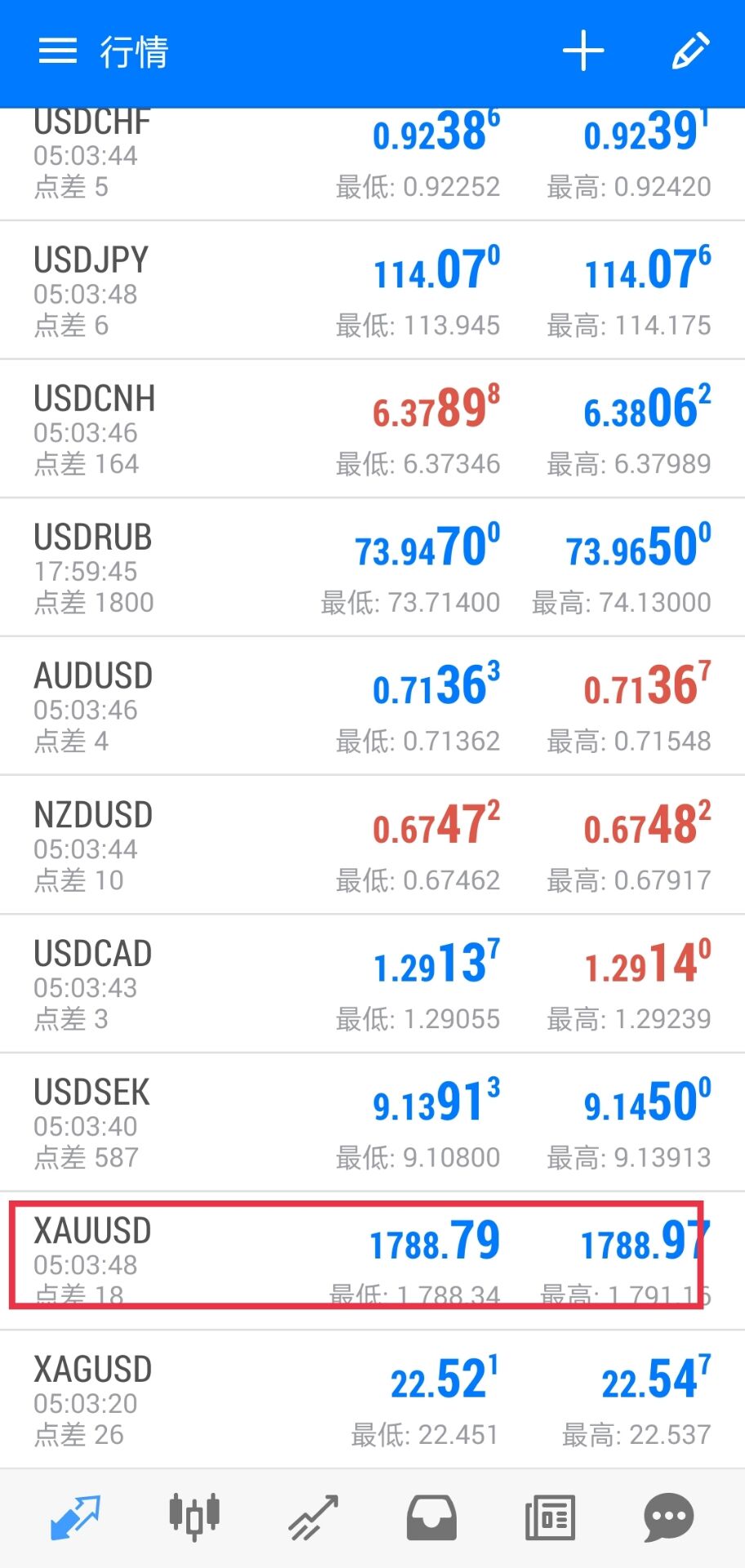
Task: Open the chat messages tab
Action: click(x=669, y=1517)
